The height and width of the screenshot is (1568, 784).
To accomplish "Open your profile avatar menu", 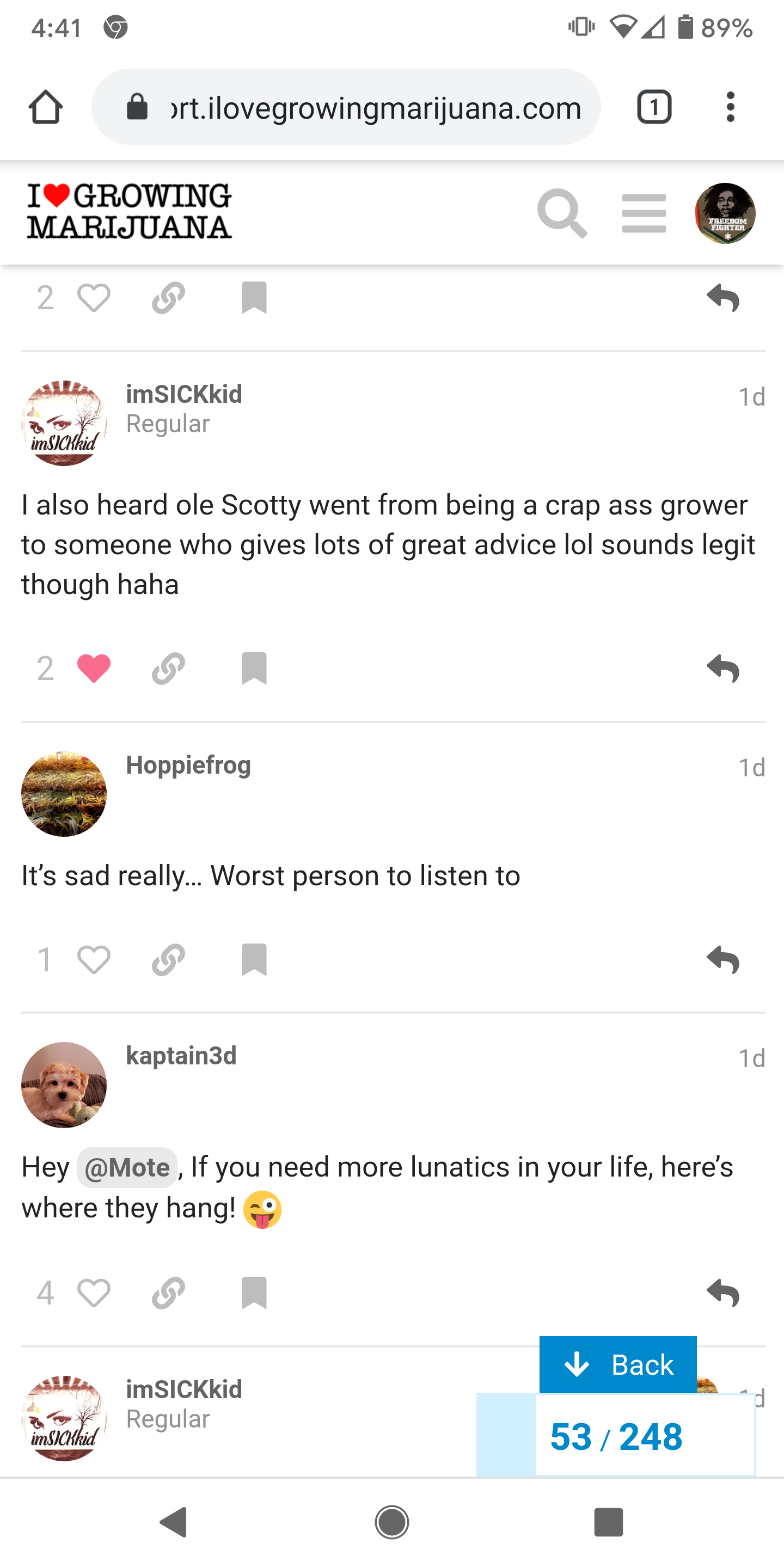I will click(725, 213).
